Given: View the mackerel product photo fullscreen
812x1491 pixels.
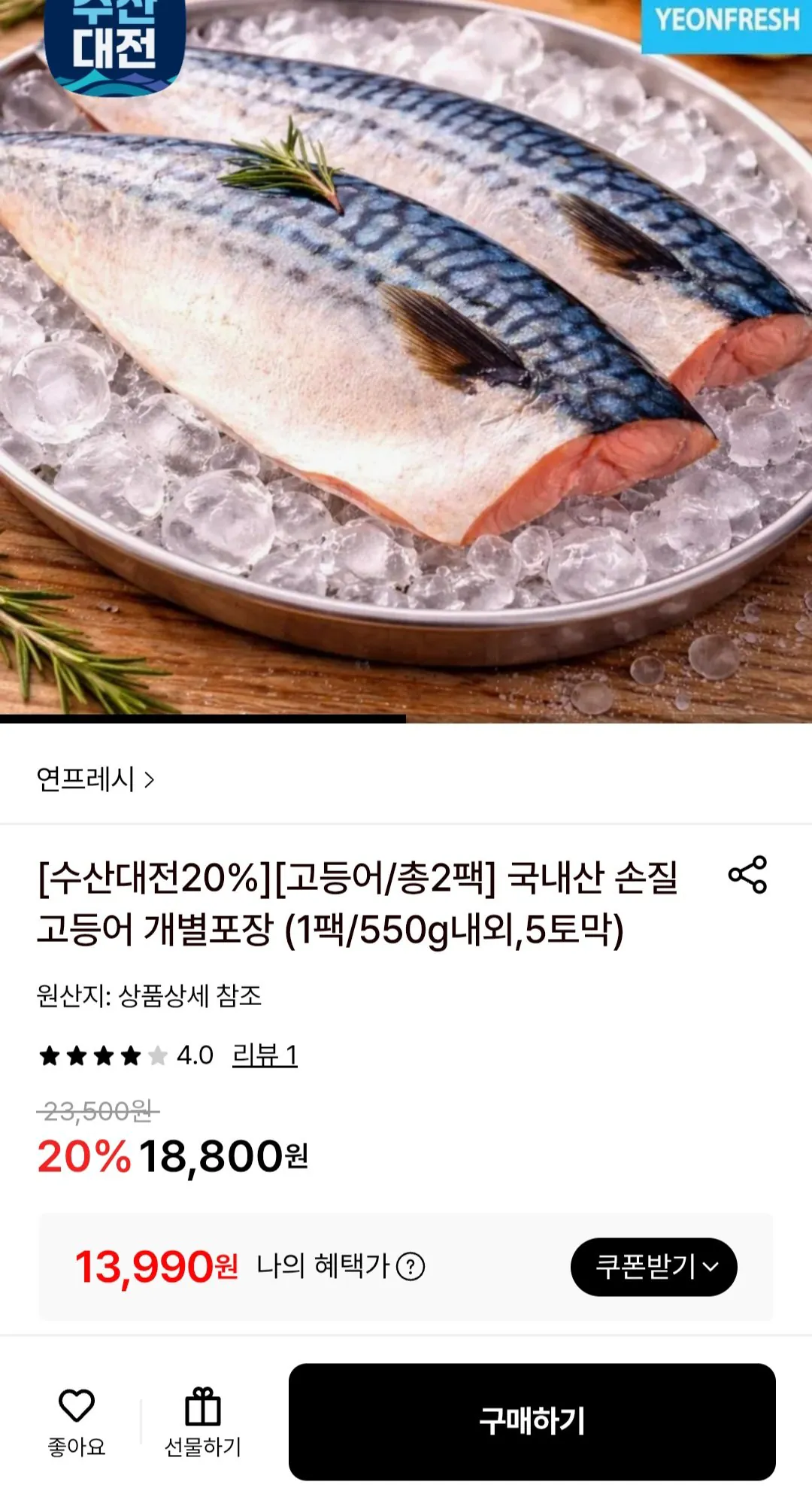Looking at the screenshot, I should point(406,361).
